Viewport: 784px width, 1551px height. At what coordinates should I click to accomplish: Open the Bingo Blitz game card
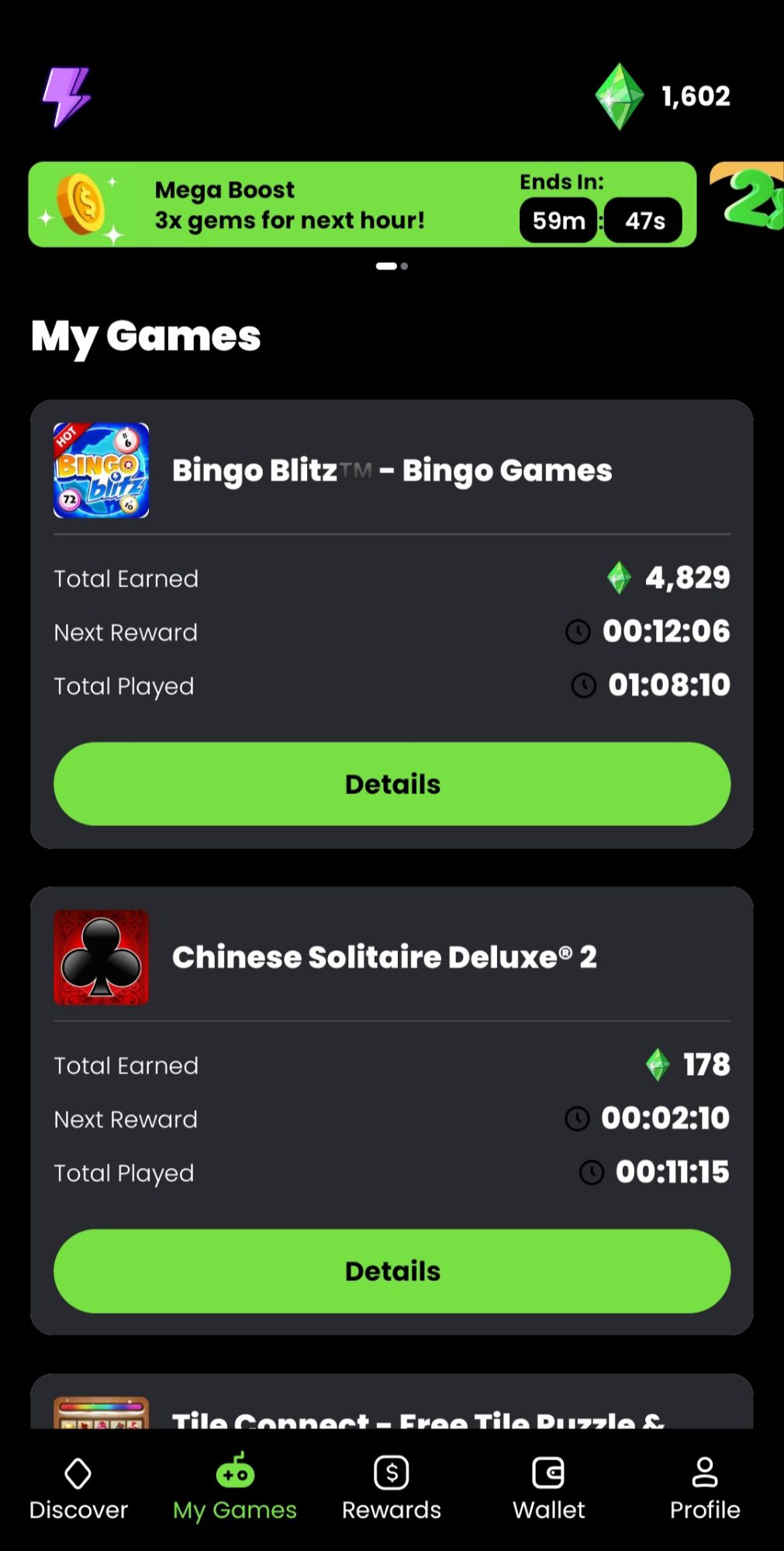pos(392,471)
